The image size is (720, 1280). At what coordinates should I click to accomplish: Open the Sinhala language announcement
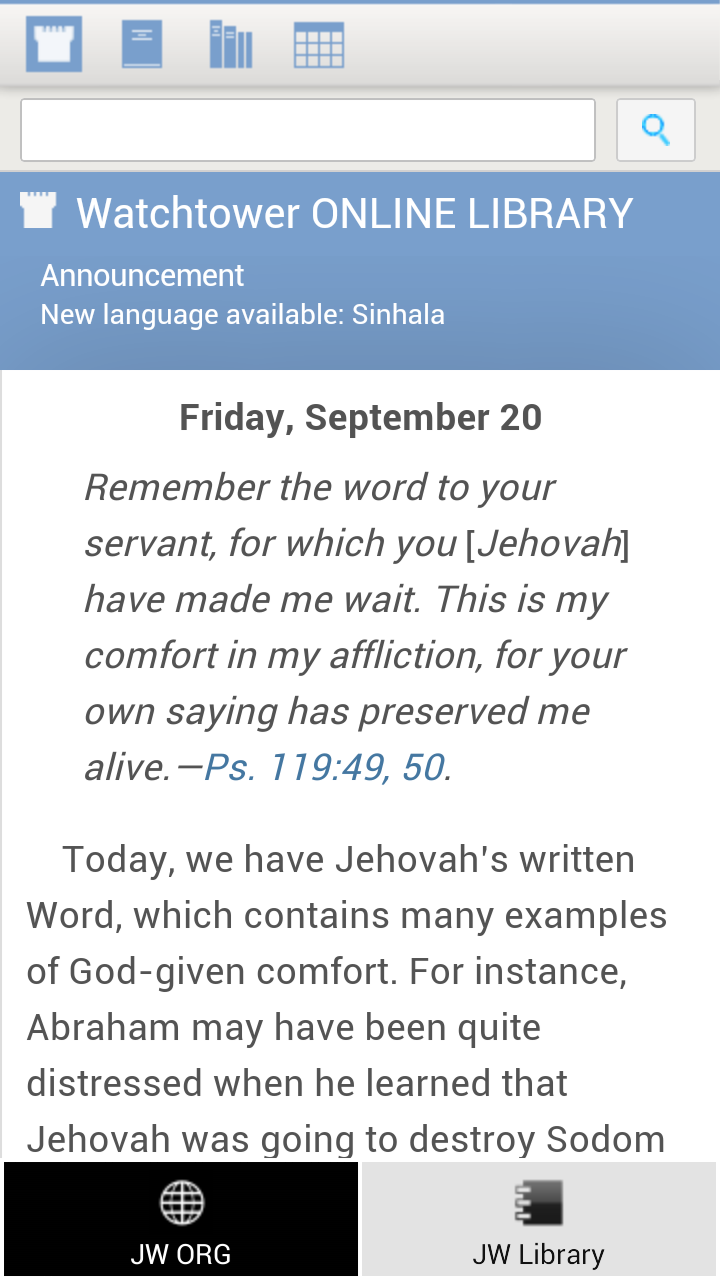tap(242, 315)
